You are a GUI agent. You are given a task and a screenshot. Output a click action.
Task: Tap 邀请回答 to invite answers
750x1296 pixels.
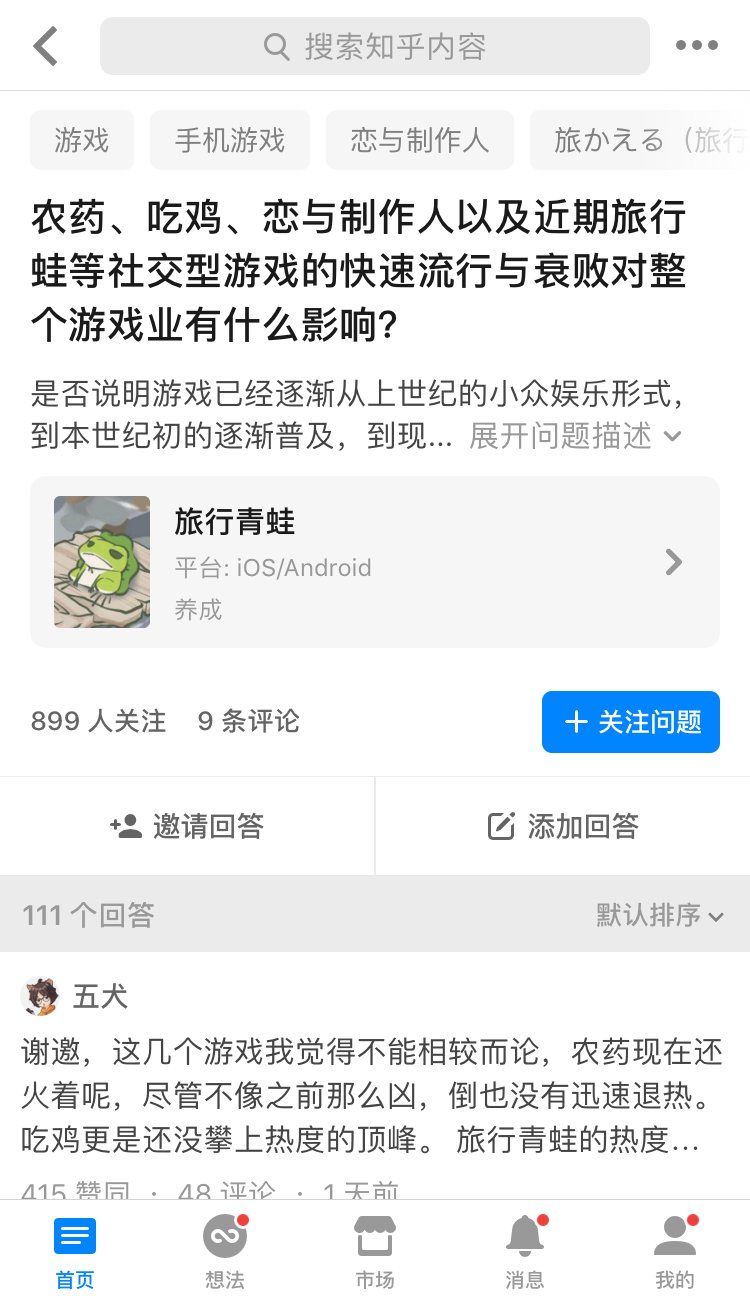click(x=187, y=826)
